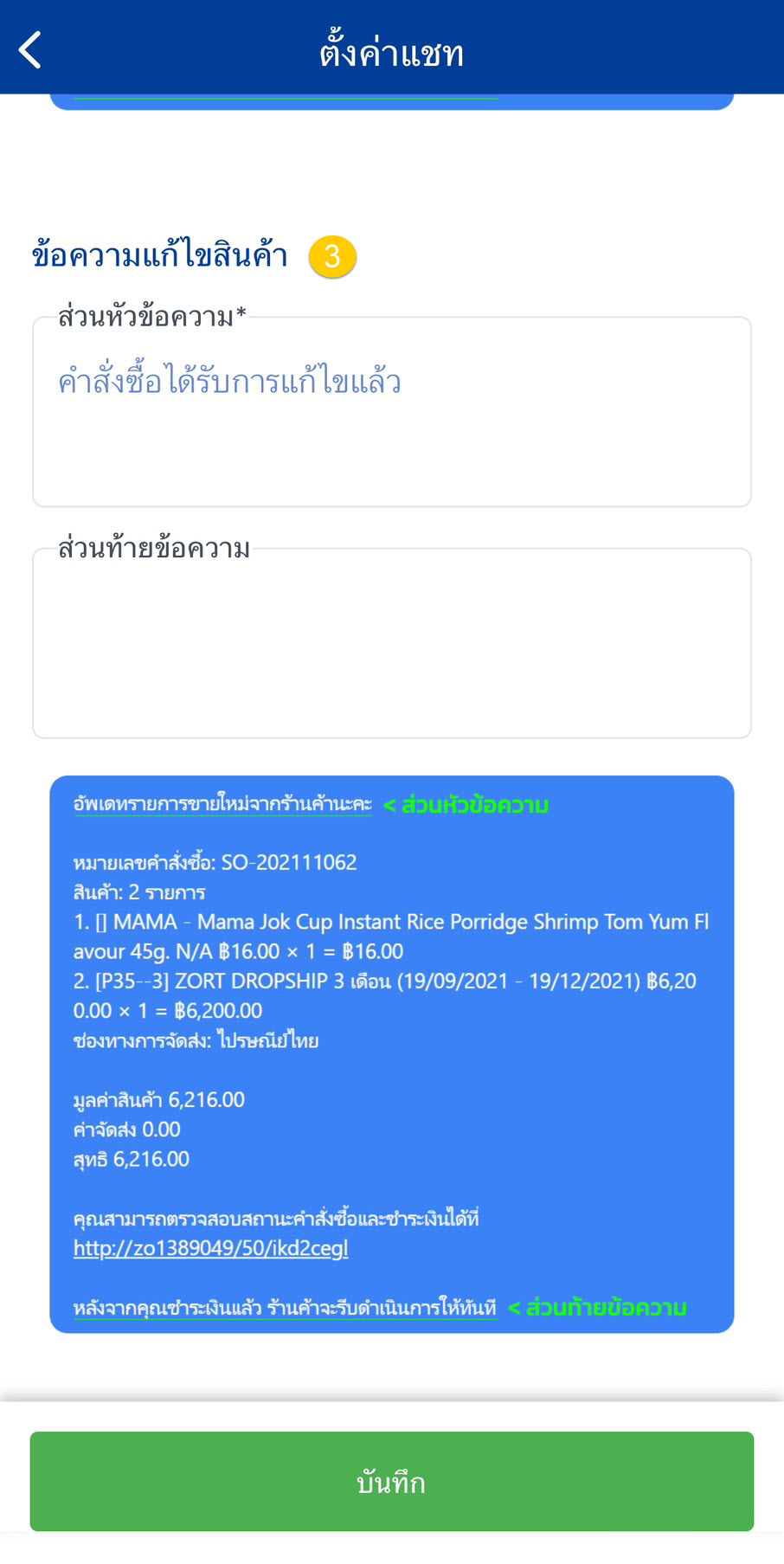Tap the ส่วนท้ายข้อความ text field
Image resolution: width=784 pixels, height=1564 pixels.
pyautogui.click(x=391, y=644)
